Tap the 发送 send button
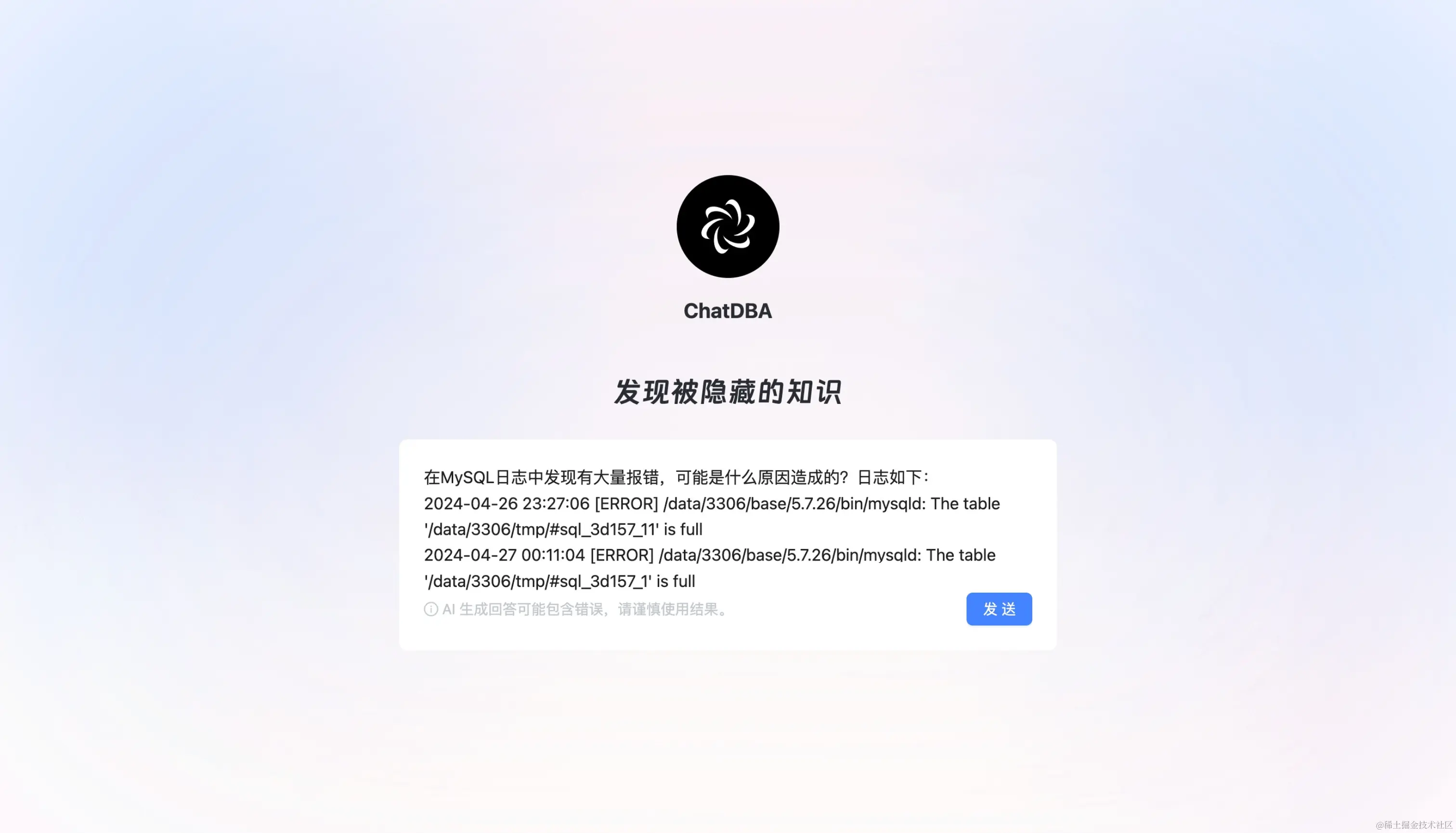The height and width of the screenshot is (833, 1456). pos(998,609)
